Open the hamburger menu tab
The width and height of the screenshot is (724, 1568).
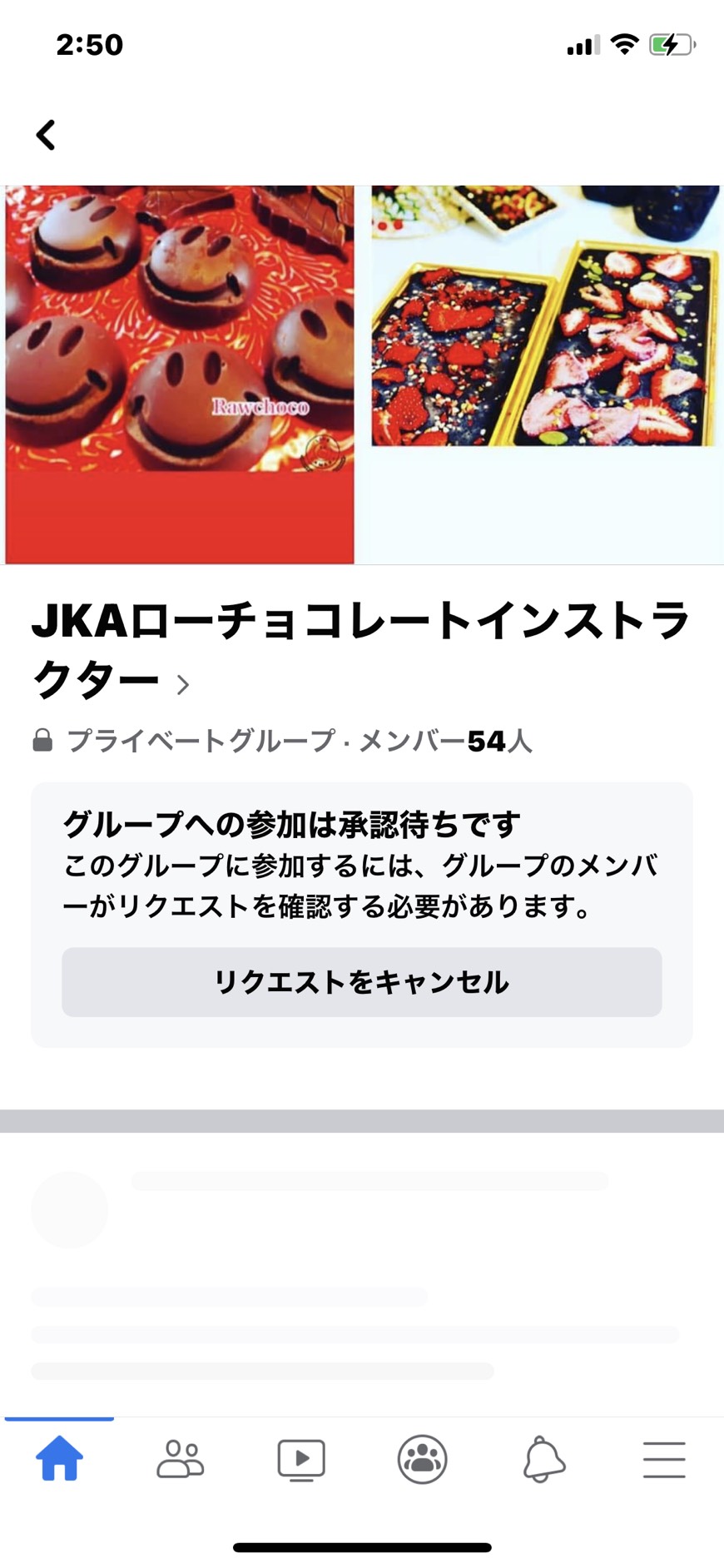[x=664, y=1460]
